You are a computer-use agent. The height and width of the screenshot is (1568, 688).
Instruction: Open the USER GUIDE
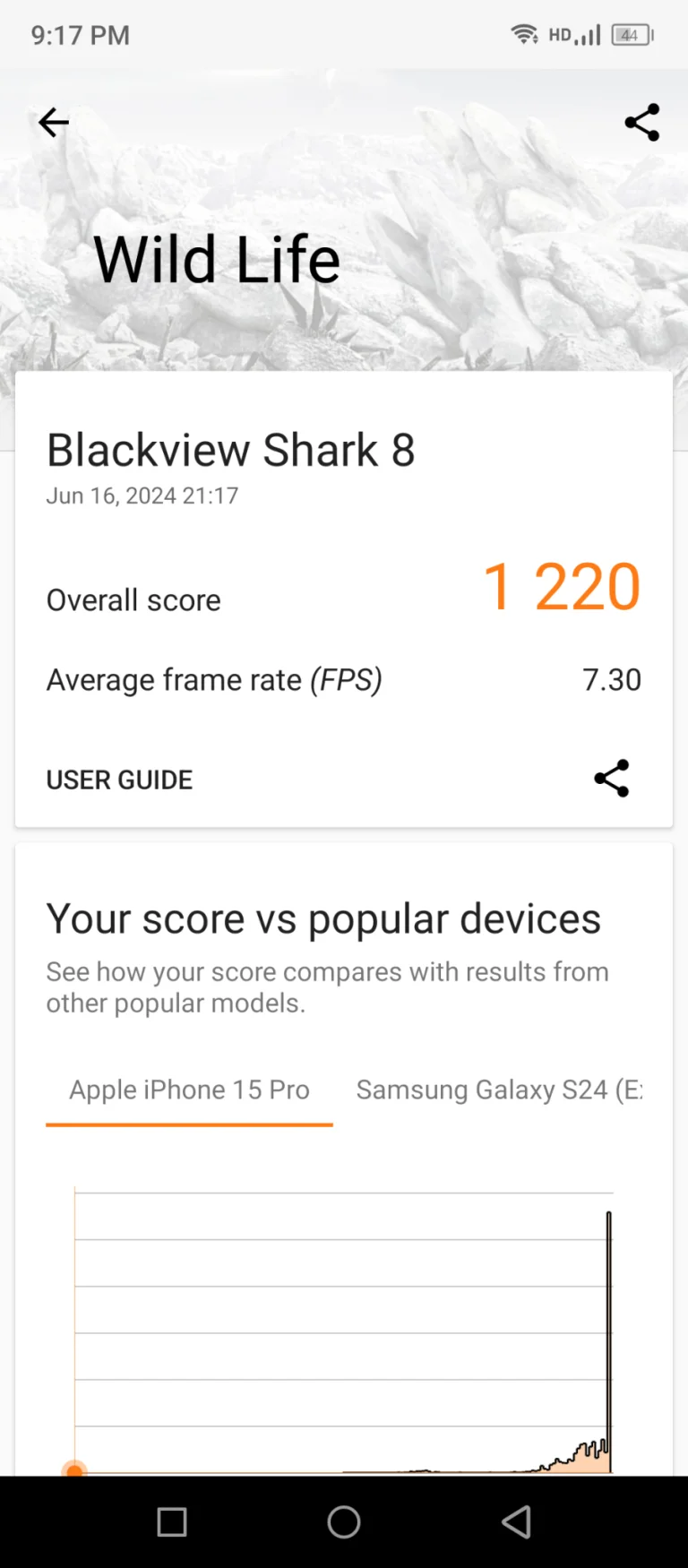[x=119, y=779]
